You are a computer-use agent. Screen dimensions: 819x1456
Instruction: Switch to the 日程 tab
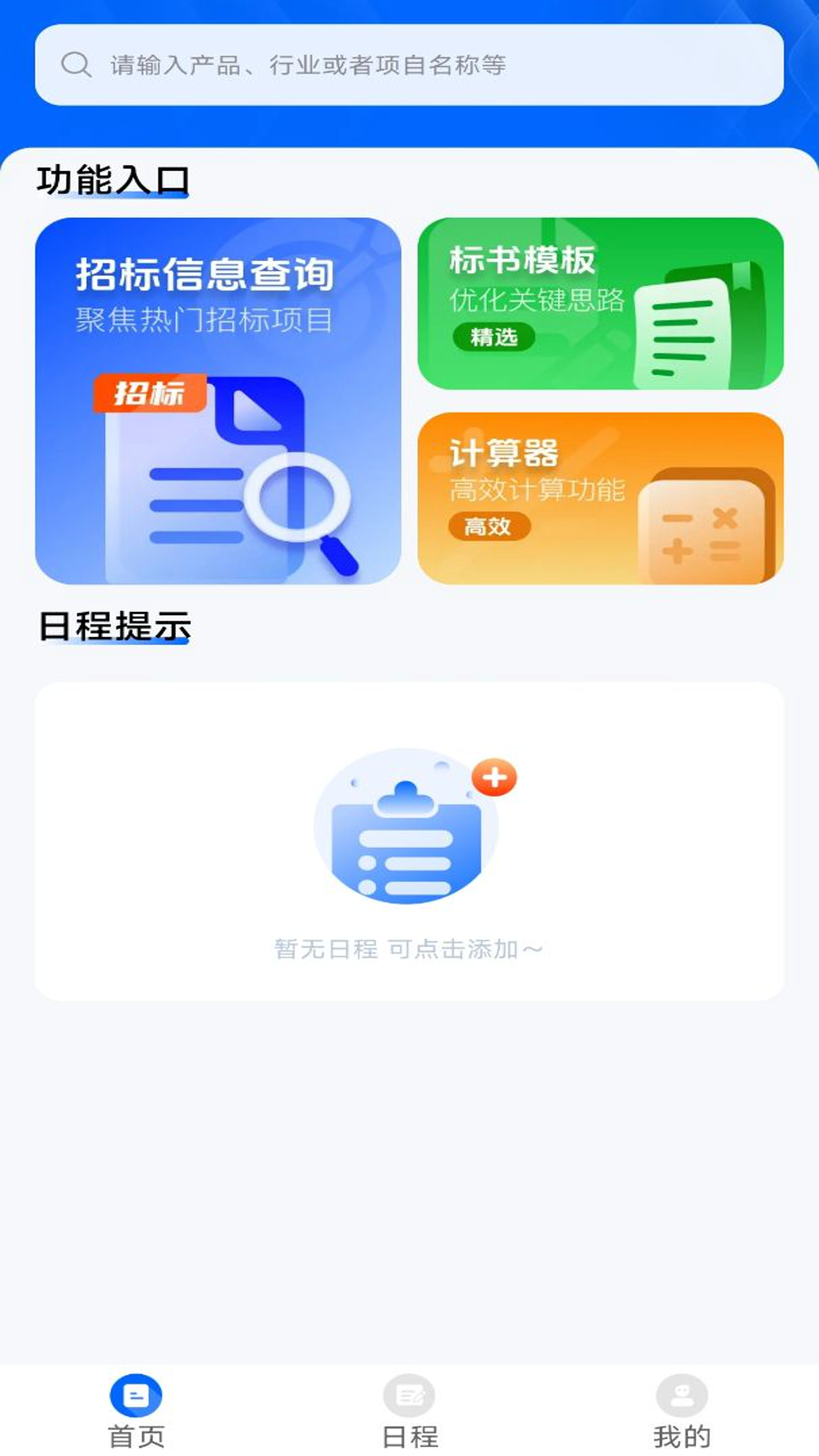pos(409,1411)
